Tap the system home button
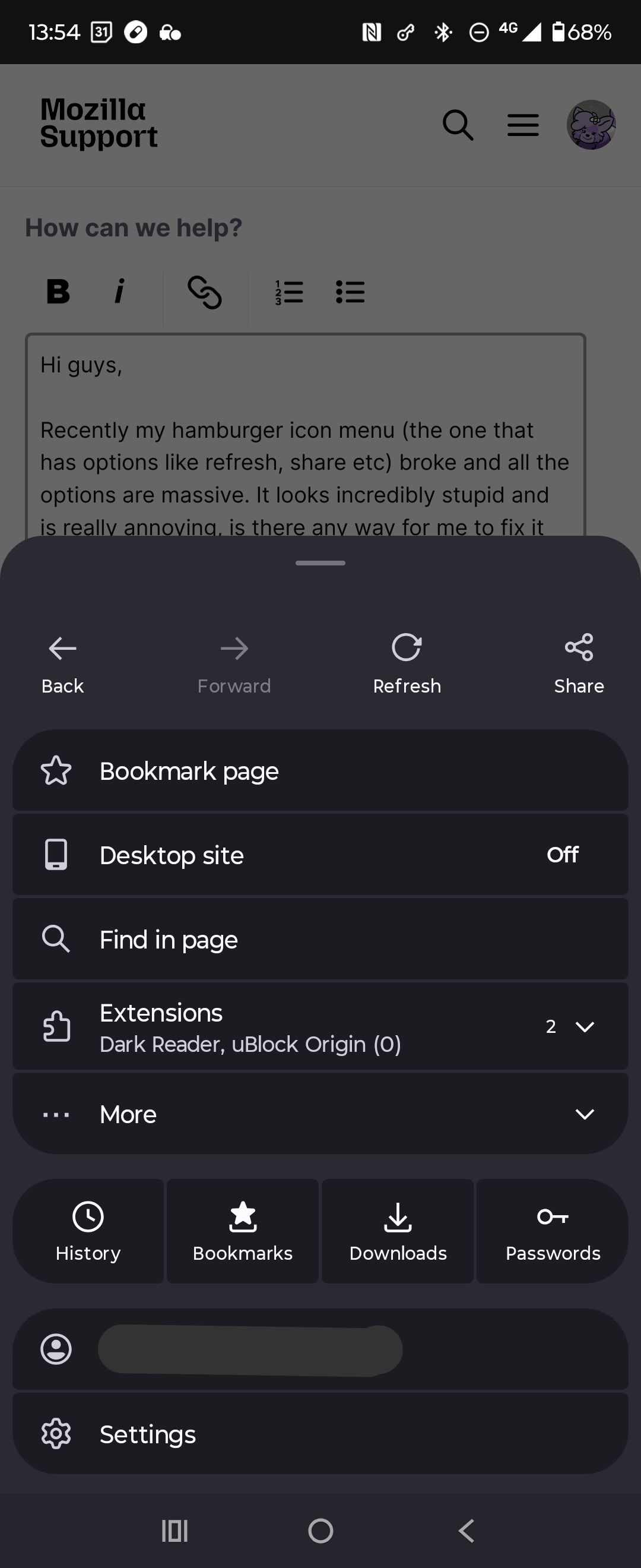The height and width of the screenshot is (1568, 641). (x=320, y=1530)
